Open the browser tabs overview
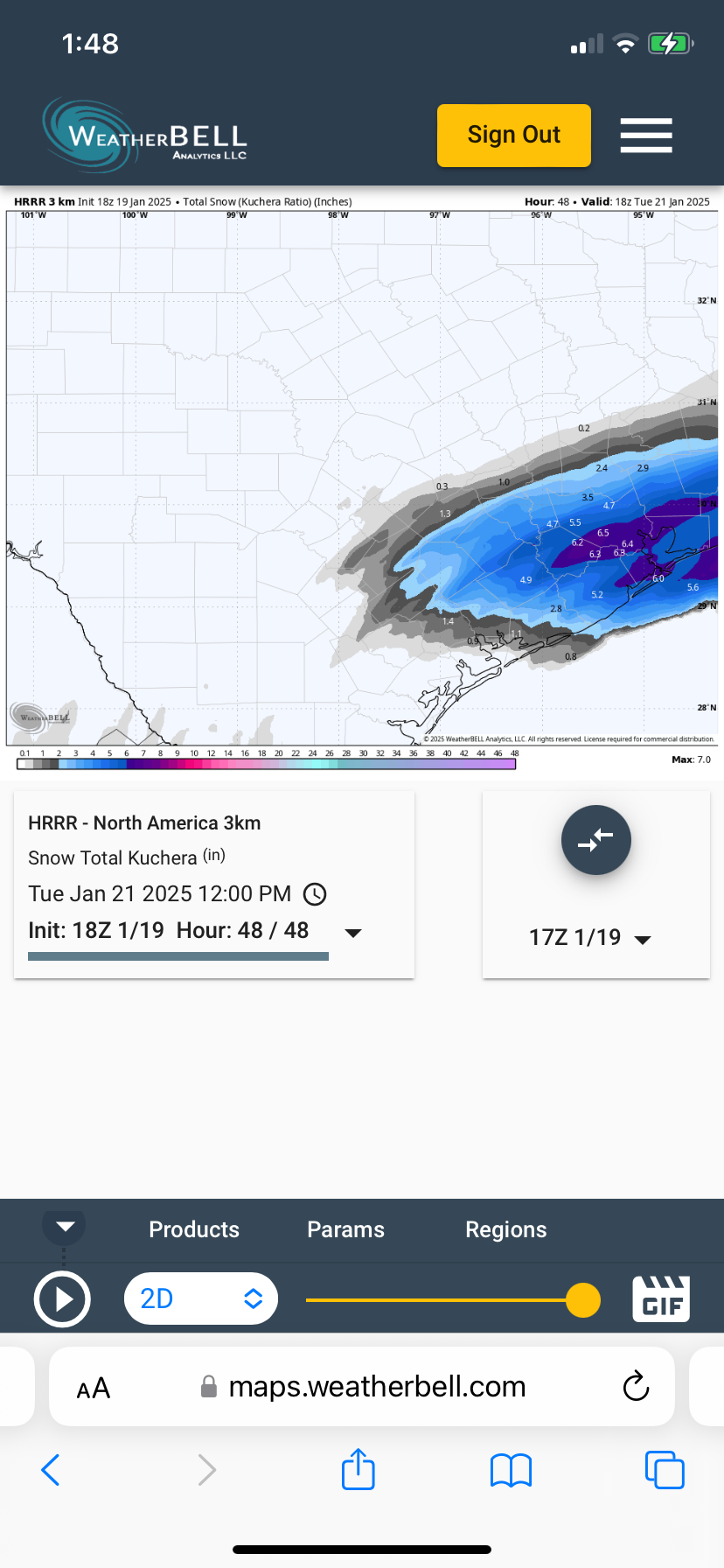Image resolution: width=724 pixels, height=1568 pixels. click(x=664, y=1470)
